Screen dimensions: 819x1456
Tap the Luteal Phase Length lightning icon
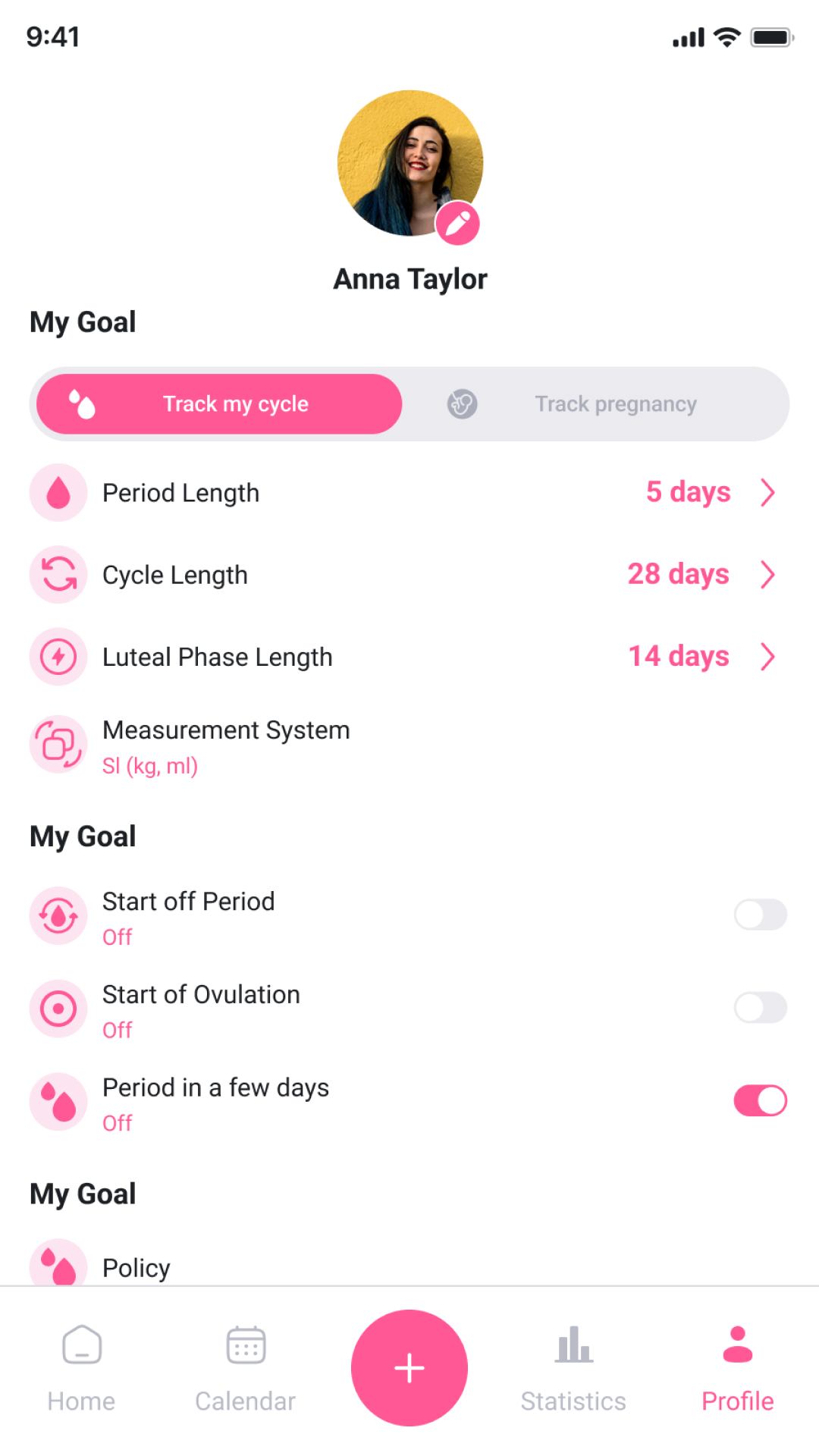coord(58,657)
